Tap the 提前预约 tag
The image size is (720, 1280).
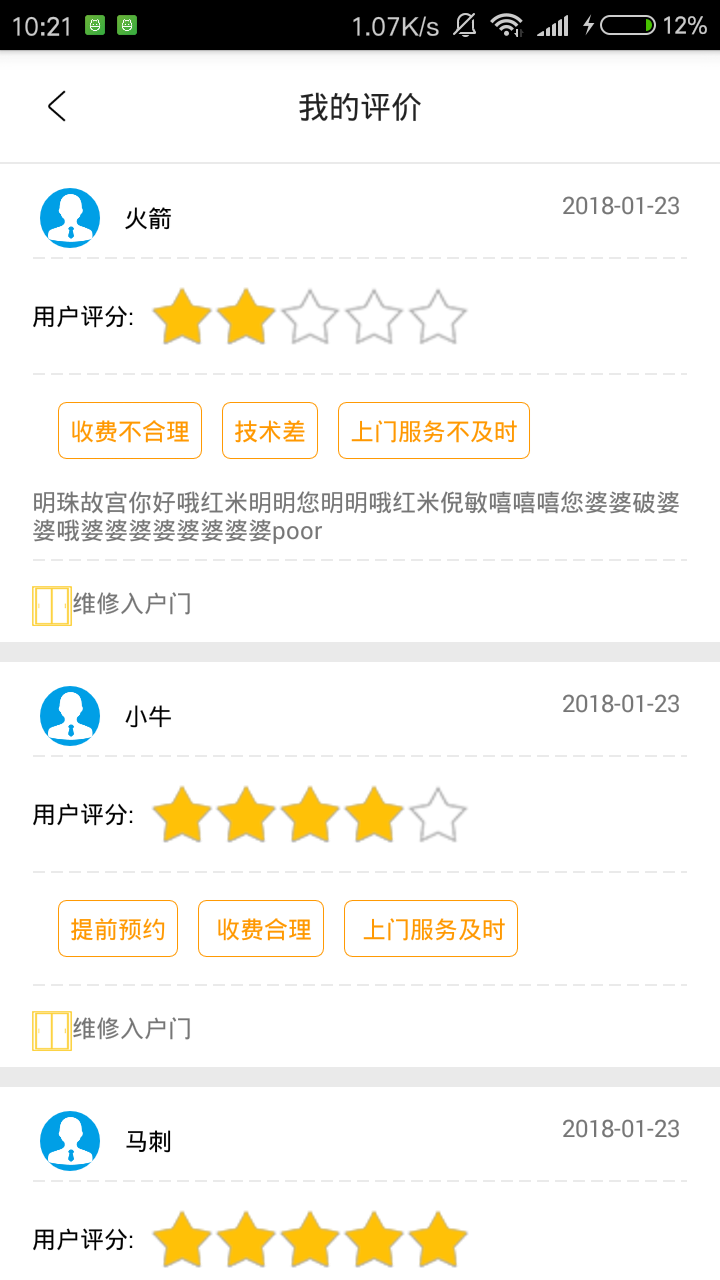tap(118, 929)
